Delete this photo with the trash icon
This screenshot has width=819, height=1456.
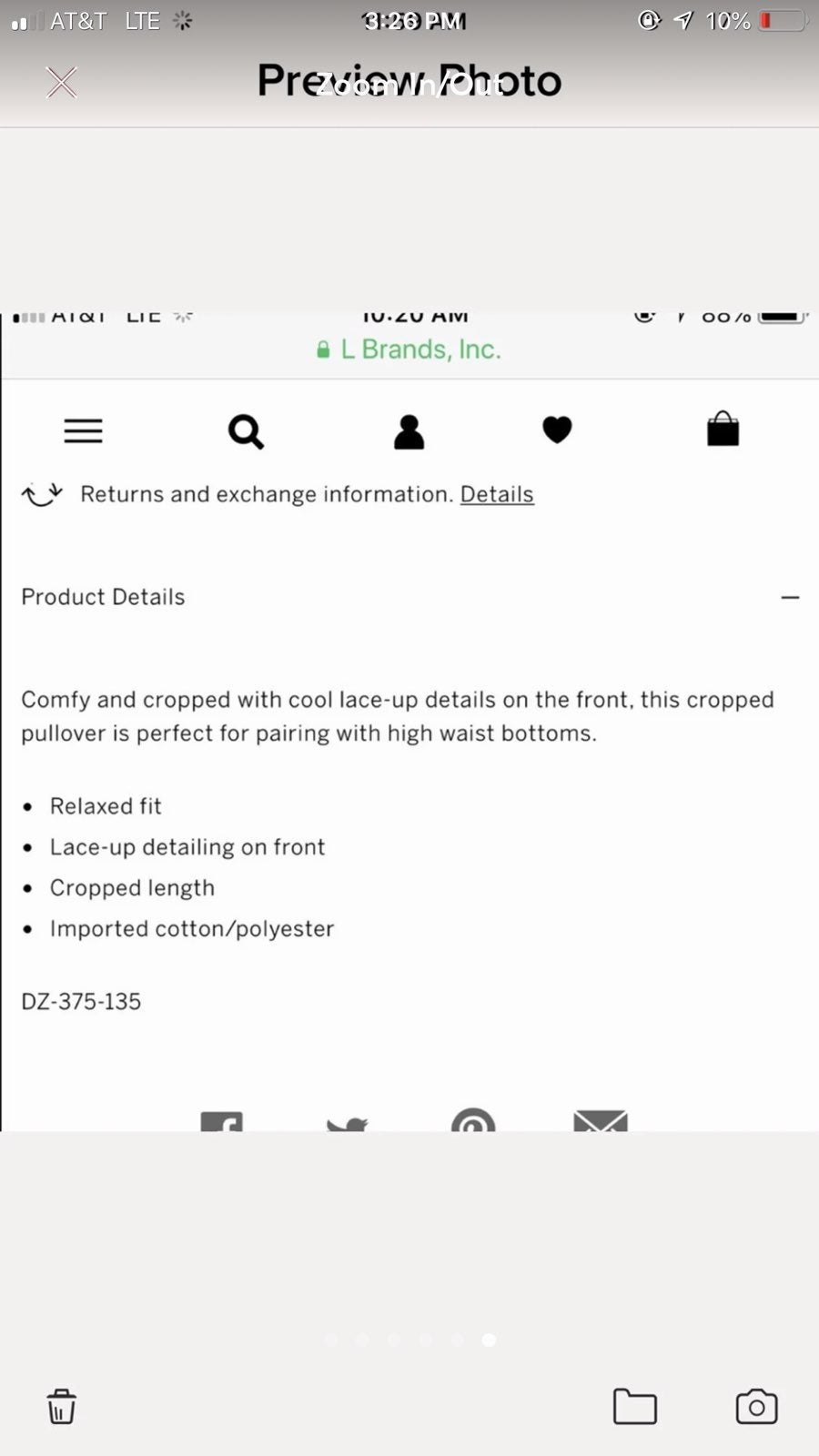click(61, 1407)
